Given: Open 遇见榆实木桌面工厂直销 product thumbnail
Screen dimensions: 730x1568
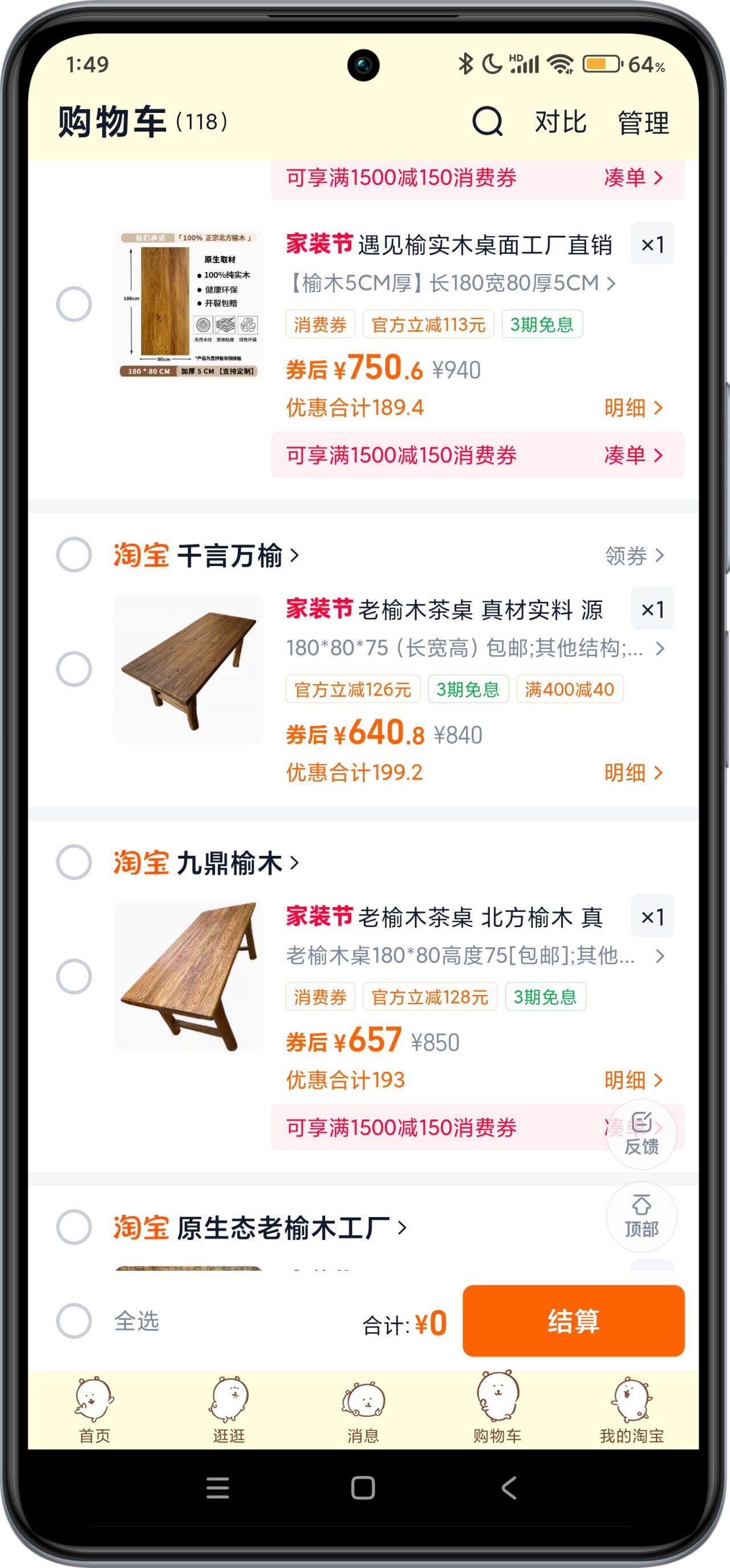Looking at the screenshot, I should coord(189,304).
